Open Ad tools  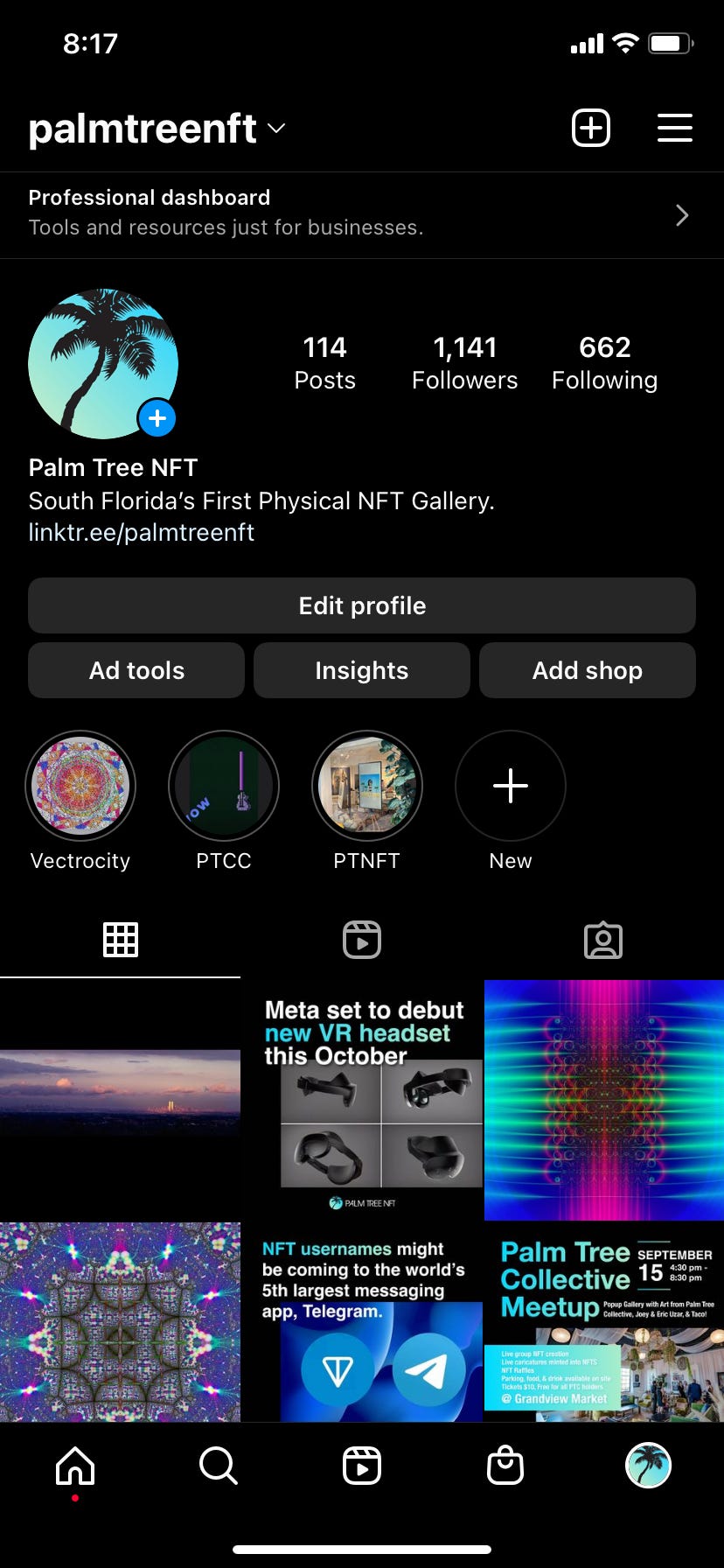pyautogui.click(x=136, y=670)
